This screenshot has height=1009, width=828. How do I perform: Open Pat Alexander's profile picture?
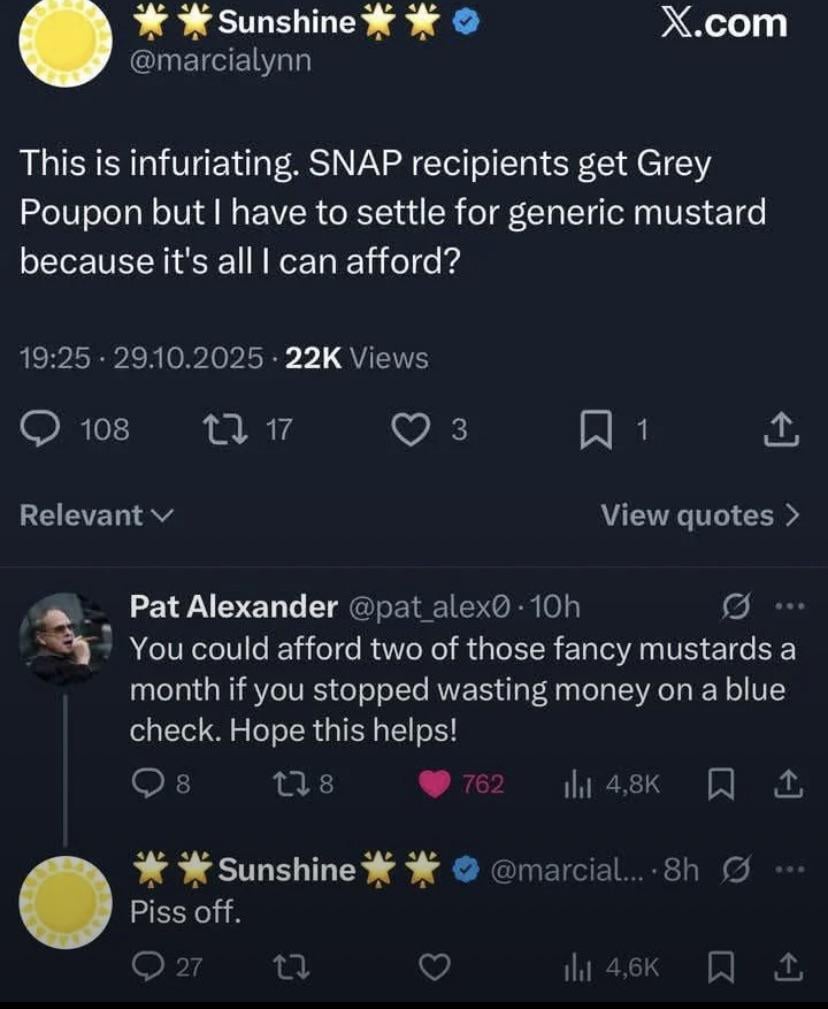point(66,638)
